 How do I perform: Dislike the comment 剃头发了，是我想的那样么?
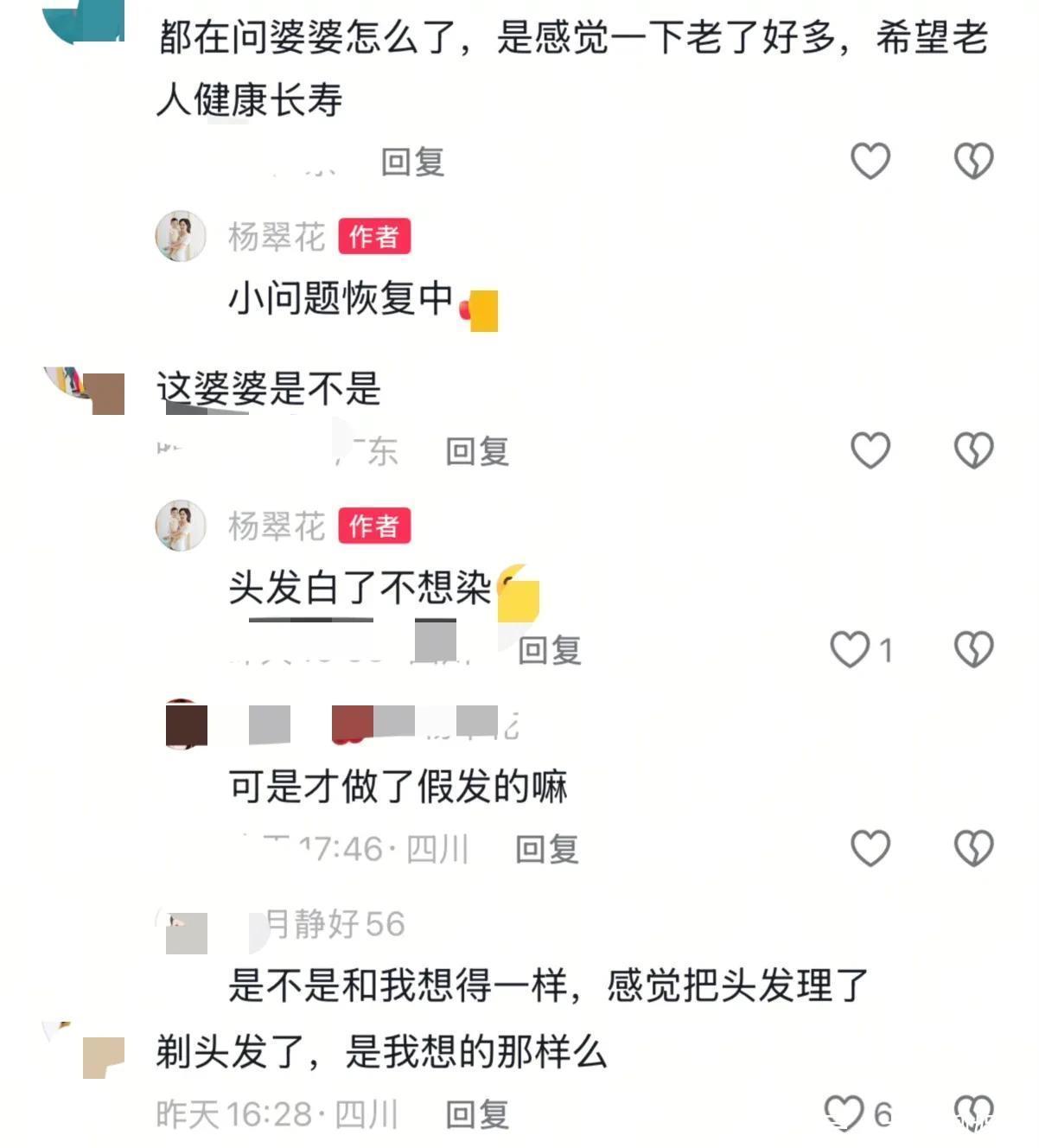(x=973, y=1112)
